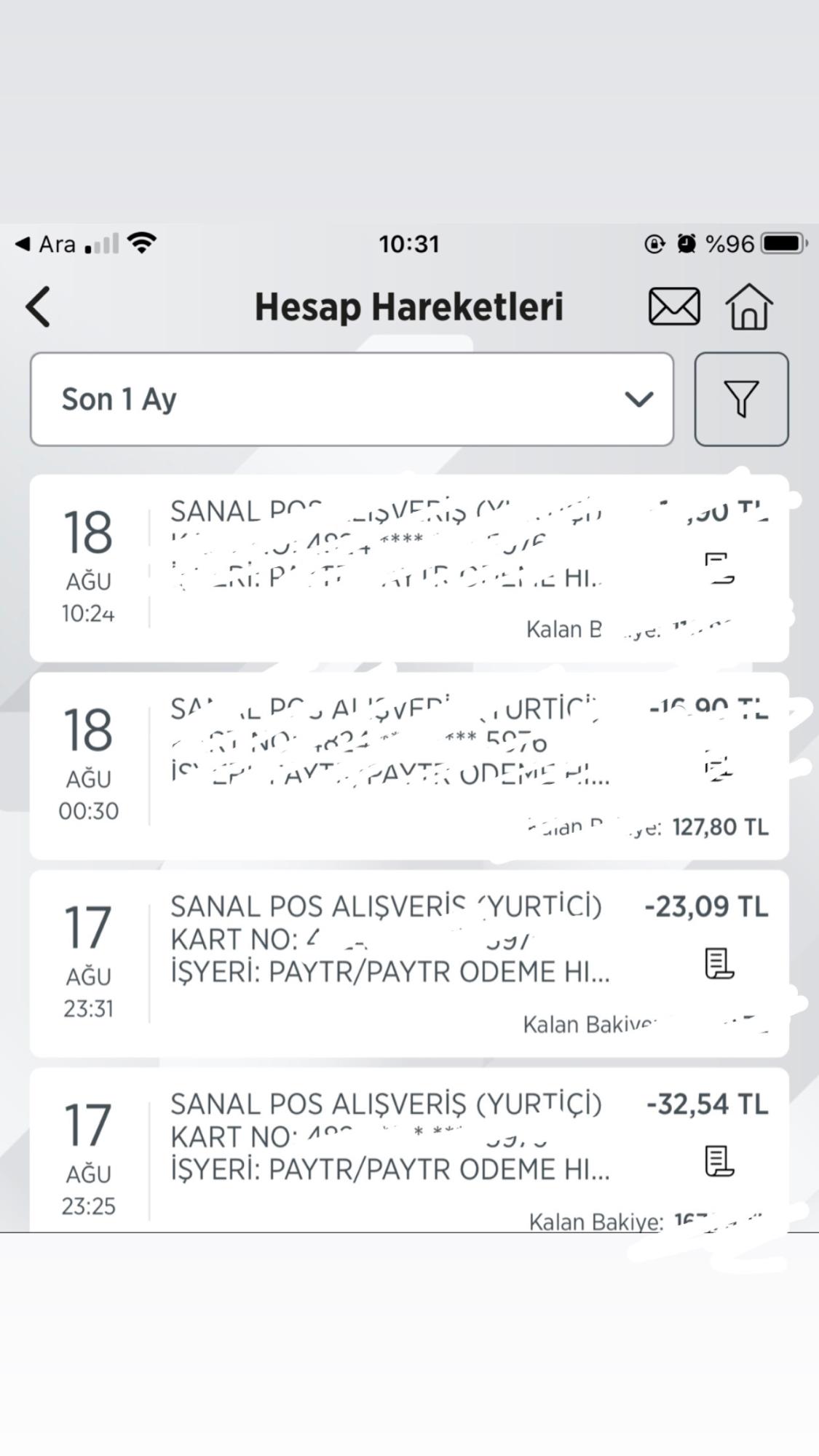Open the -32,54 TL transaction
The image size is (819, 1456).
409,1150
